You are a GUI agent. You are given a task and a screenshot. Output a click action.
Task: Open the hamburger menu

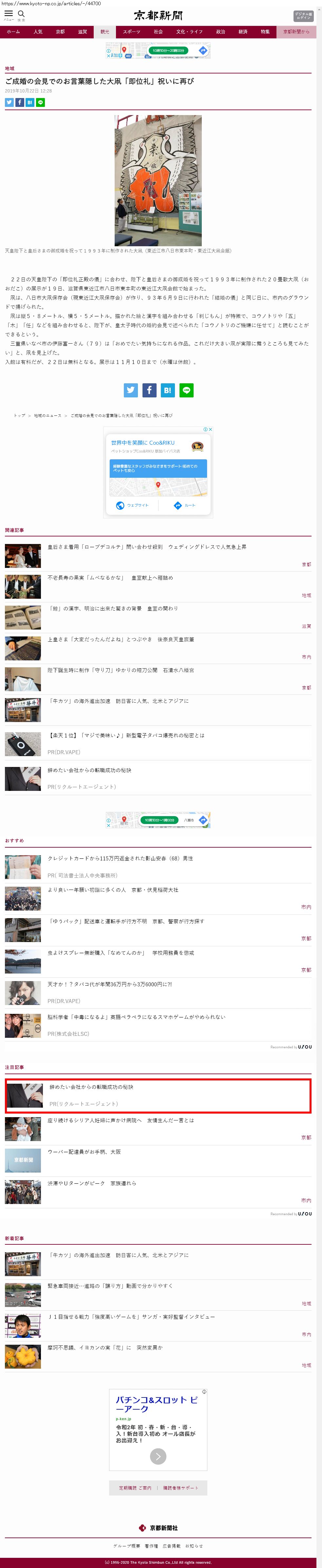(x=9, y=14)
